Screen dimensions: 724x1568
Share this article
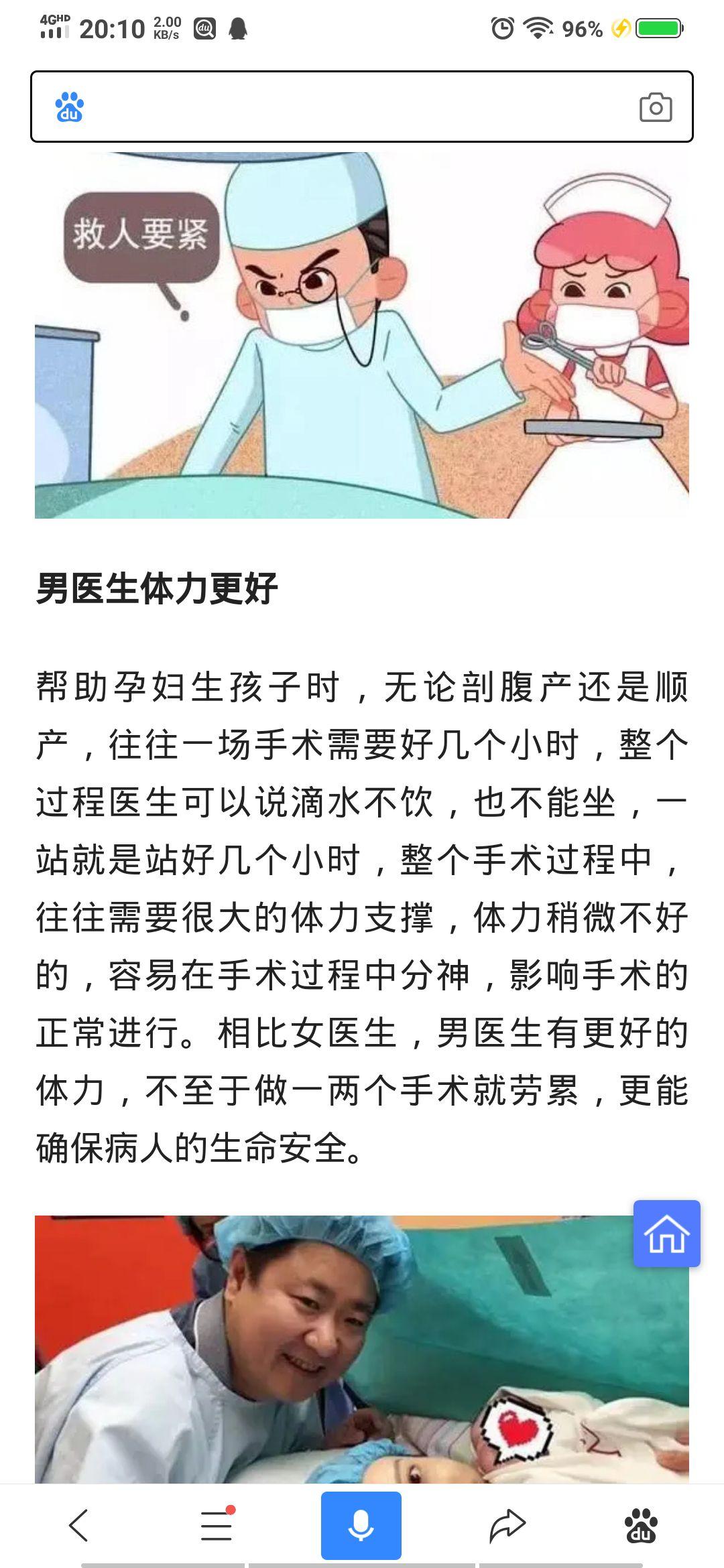point(507,1525)
